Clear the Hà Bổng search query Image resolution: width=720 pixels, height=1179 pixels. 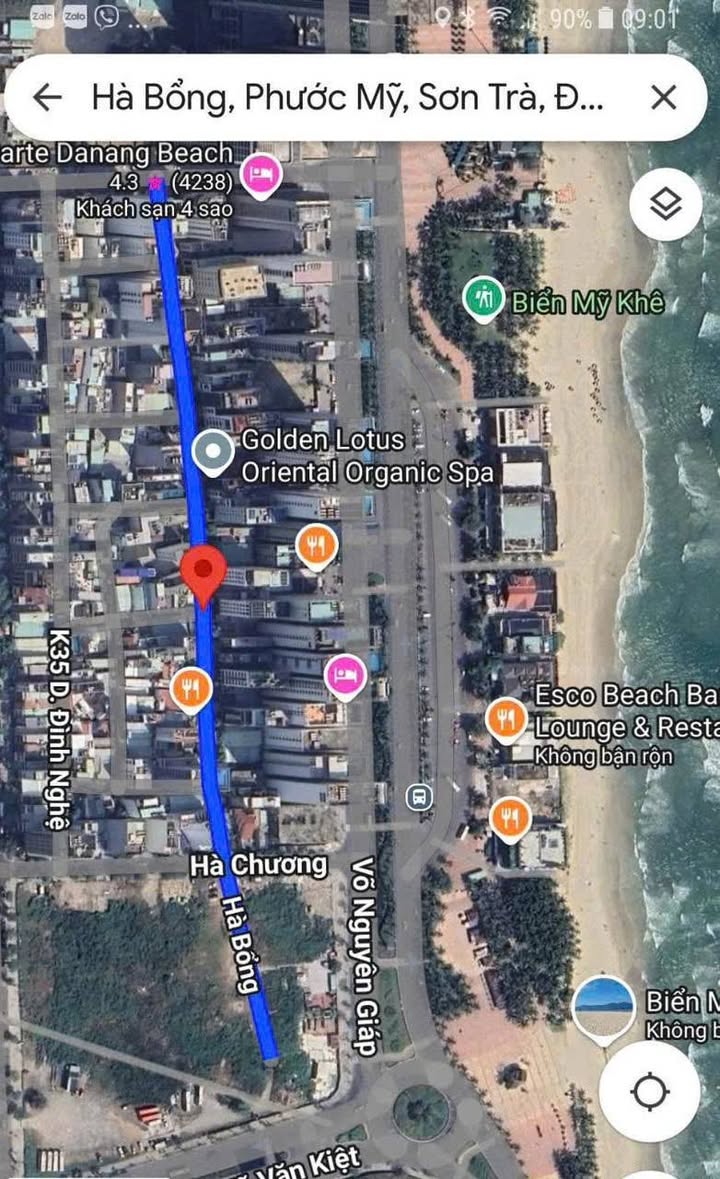(x=664, y=97)
